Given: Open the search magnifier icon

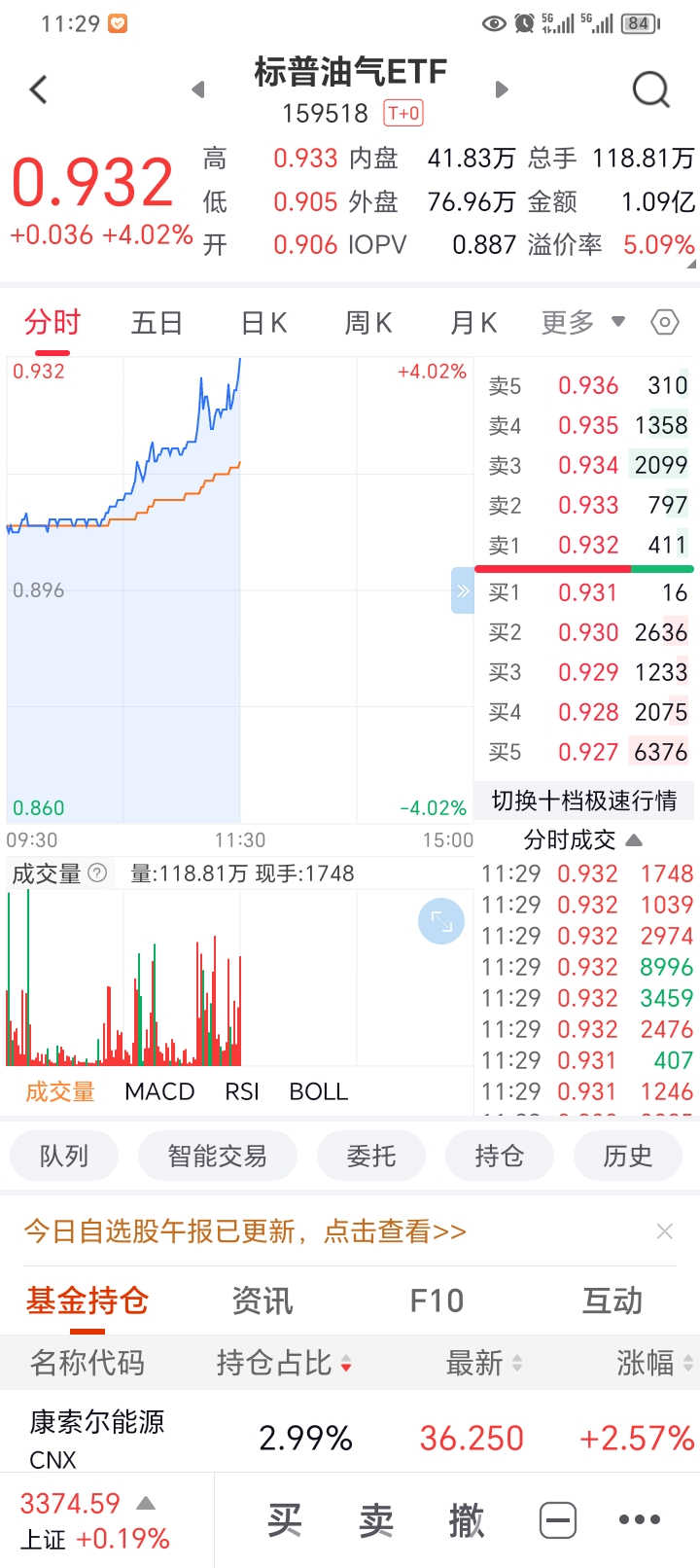Looking at the screenshot, I should click(x=650, y=90).
